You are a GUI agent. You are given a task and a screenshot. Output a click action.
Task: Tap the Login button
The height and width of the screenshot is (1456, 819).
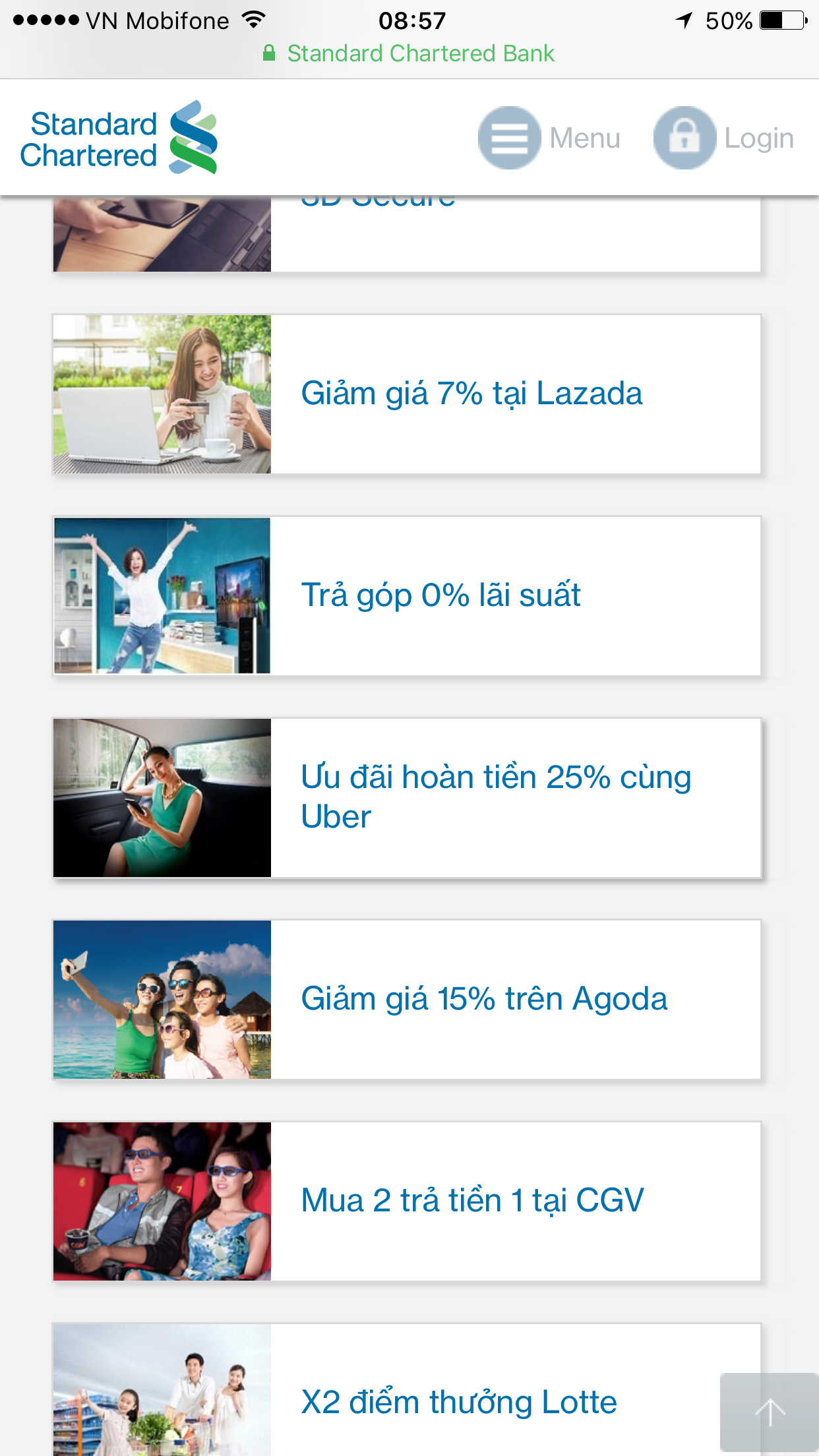pyautogui.click(x=723, y=138)
